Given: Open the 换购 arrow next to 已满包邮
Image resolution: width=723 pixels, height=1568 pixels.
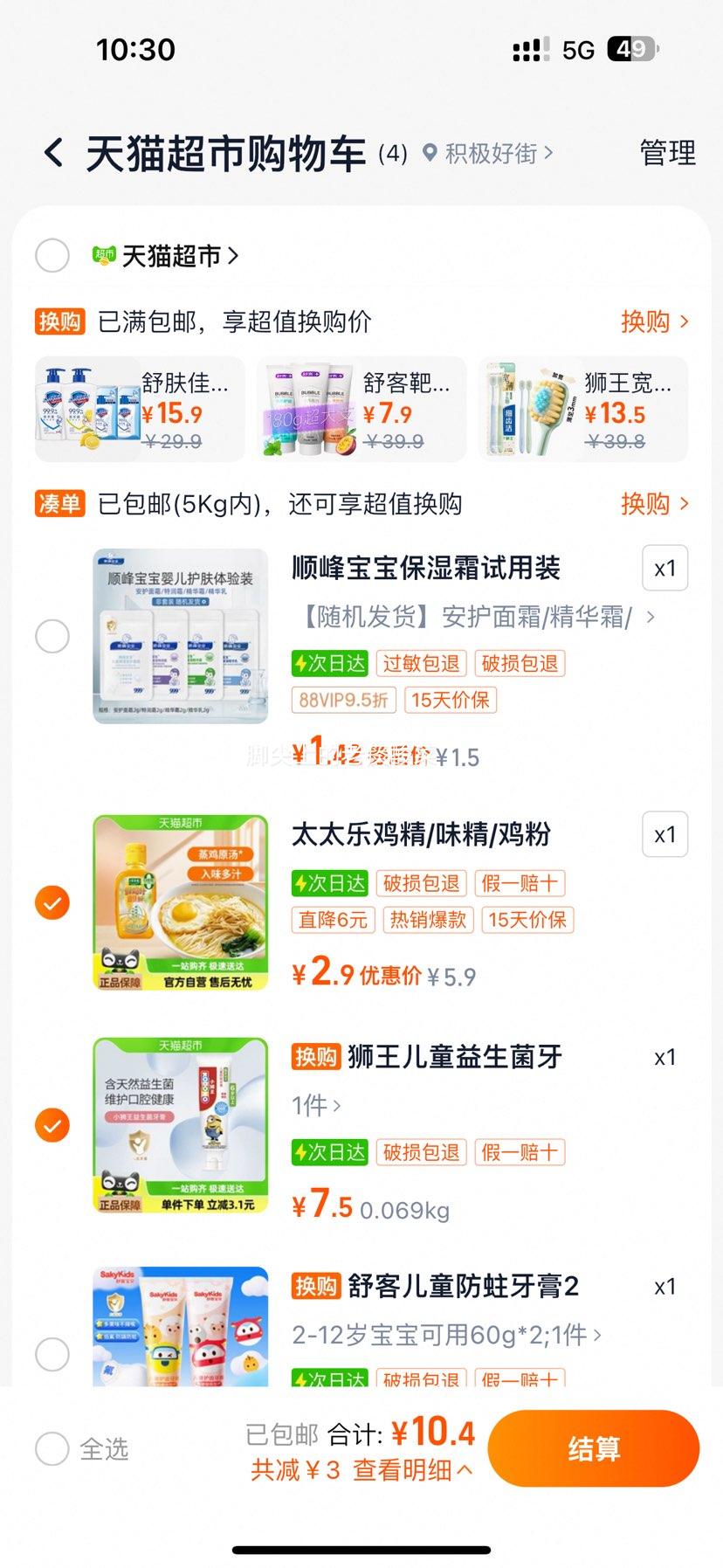Looking at the screenshot, I should pyautogui.click(x=655, y=322).
